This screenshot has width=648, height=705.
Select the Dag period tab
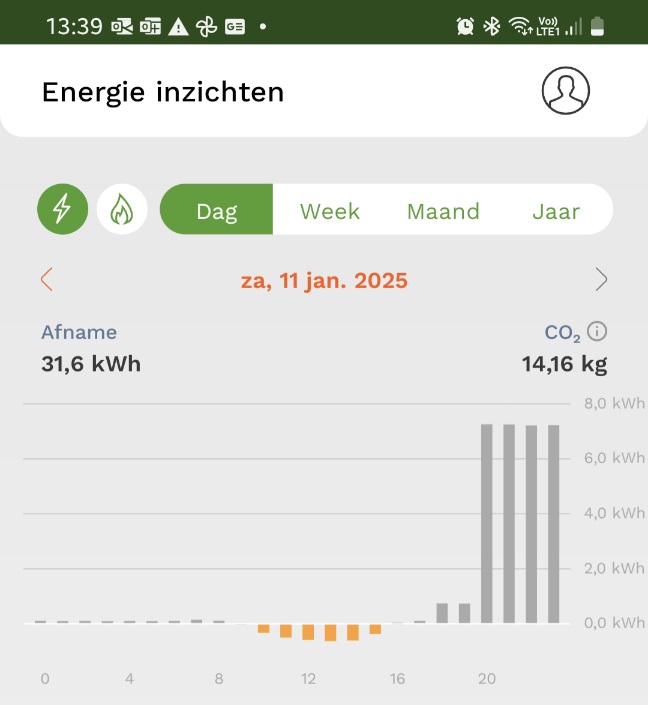[217, 210]
